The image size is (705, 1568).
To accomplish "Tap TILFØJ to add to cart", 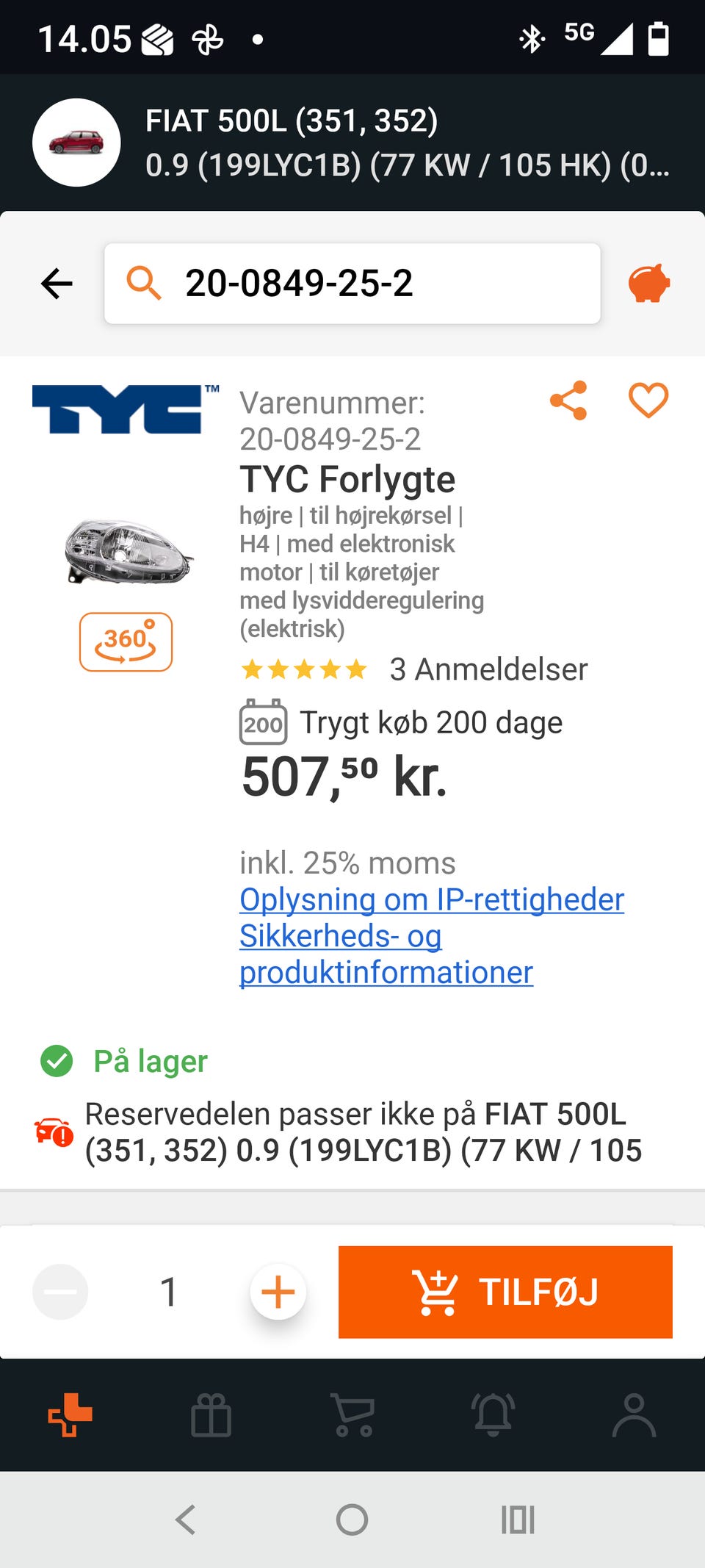I will point(505,1292).
